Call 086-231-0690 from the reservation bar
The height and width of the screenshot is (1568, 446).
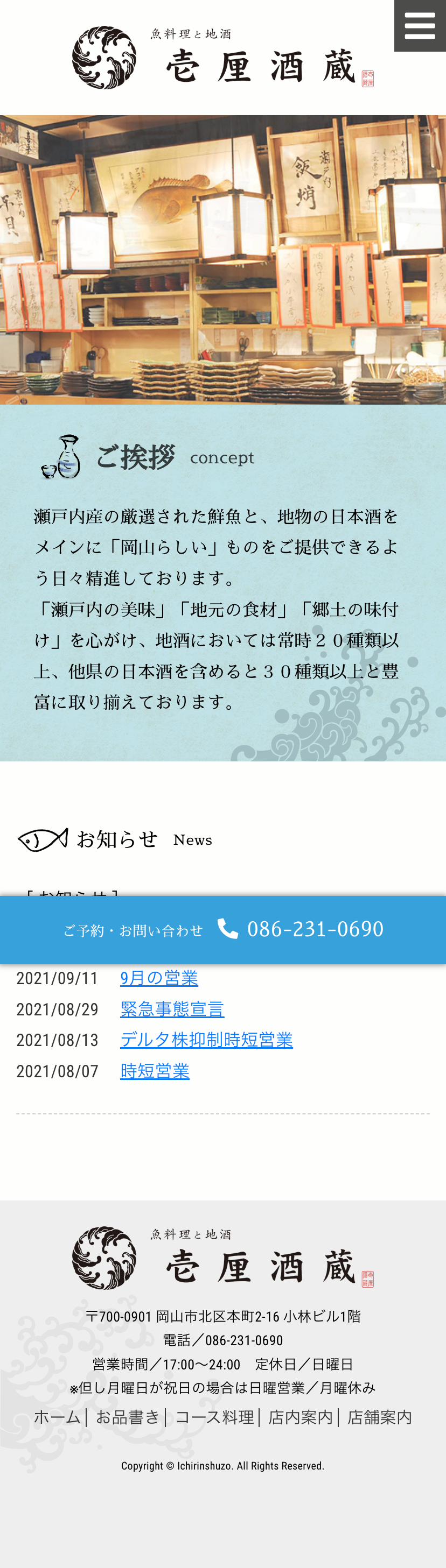(x=301, y=929)
